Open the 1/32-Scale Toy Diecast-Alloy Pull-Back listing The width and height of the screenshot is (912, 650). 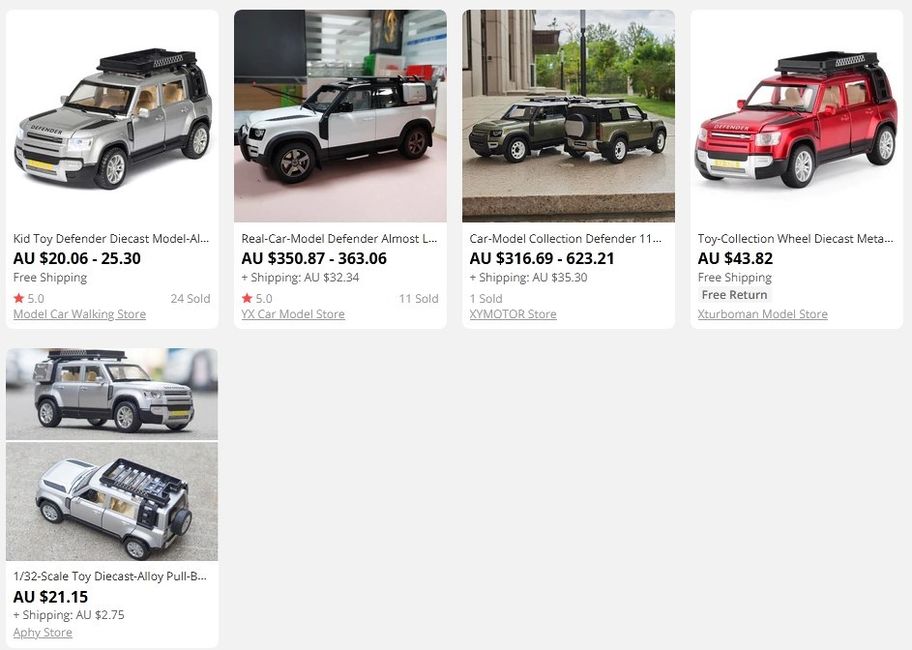click(111, 576)
